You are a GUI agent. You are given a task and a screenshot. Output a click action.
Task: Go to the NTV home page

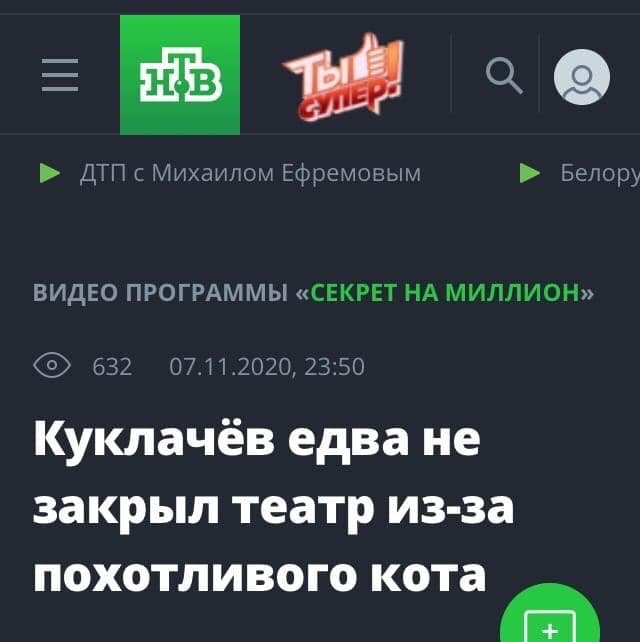click(x=180, y=77)
